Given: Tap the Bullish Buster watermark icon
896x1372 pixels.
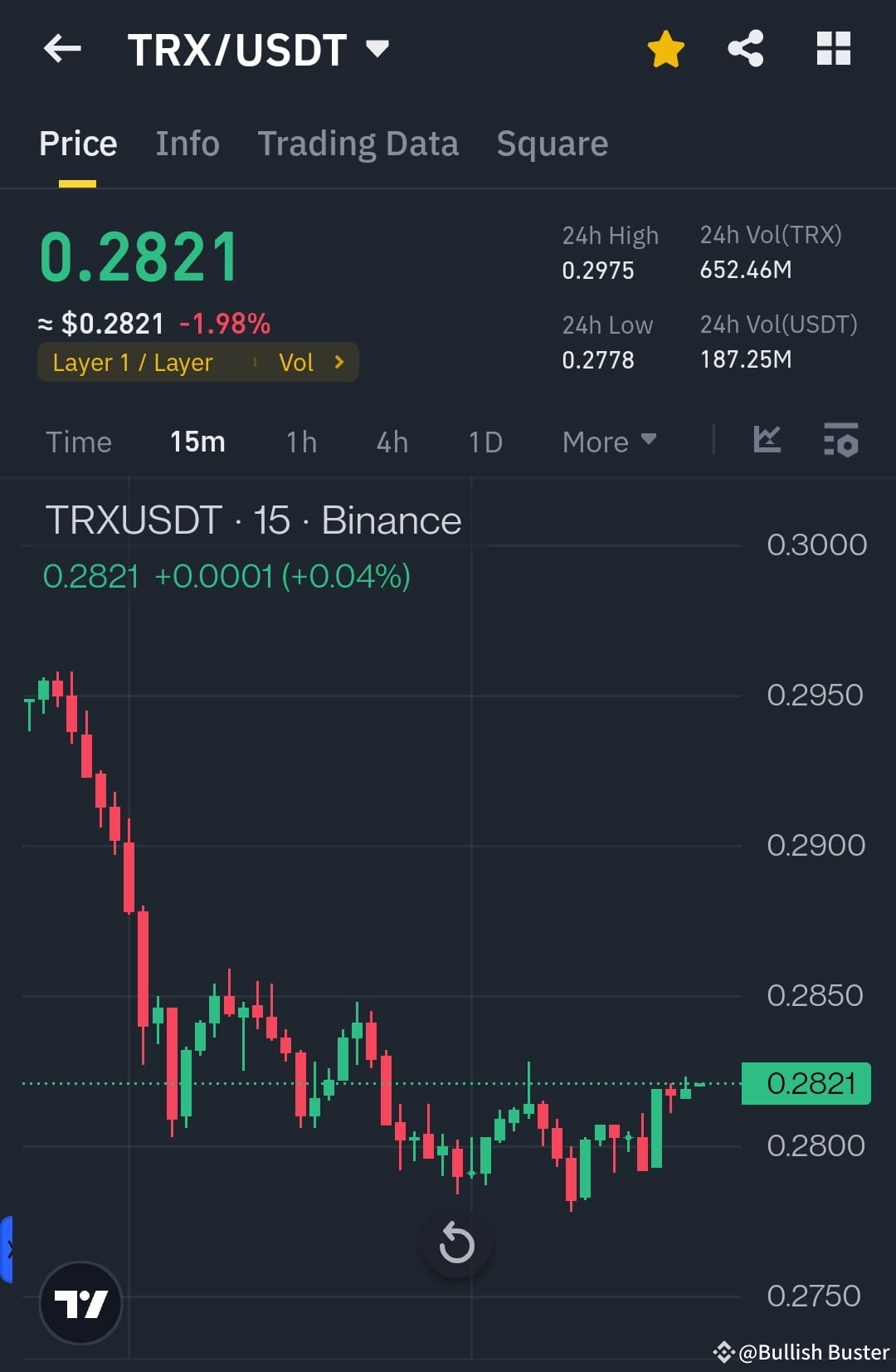Looking at the screenshot, I should tap(725, 1351).
